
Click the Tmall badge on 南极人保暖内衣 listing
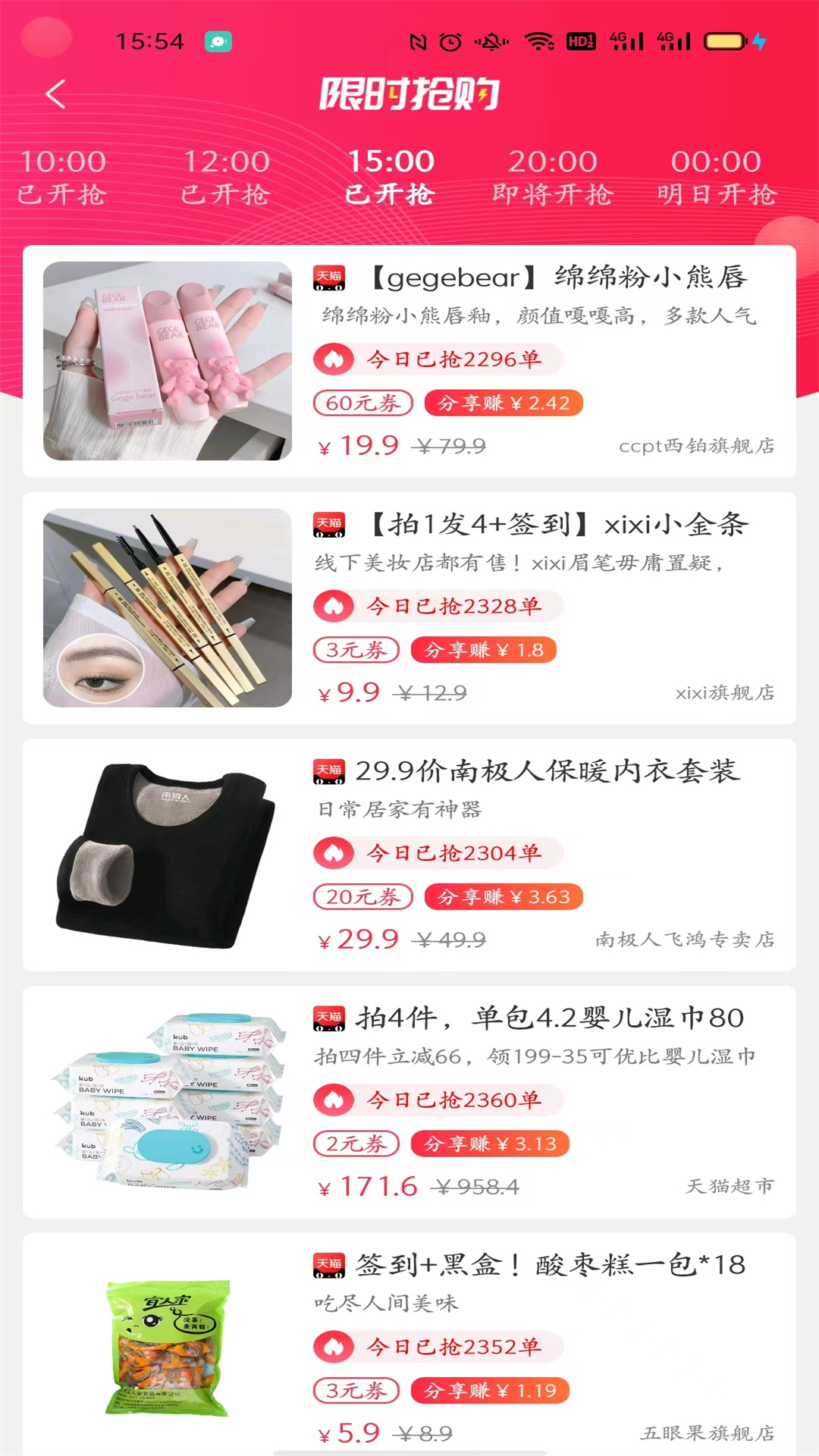[329, 771]
